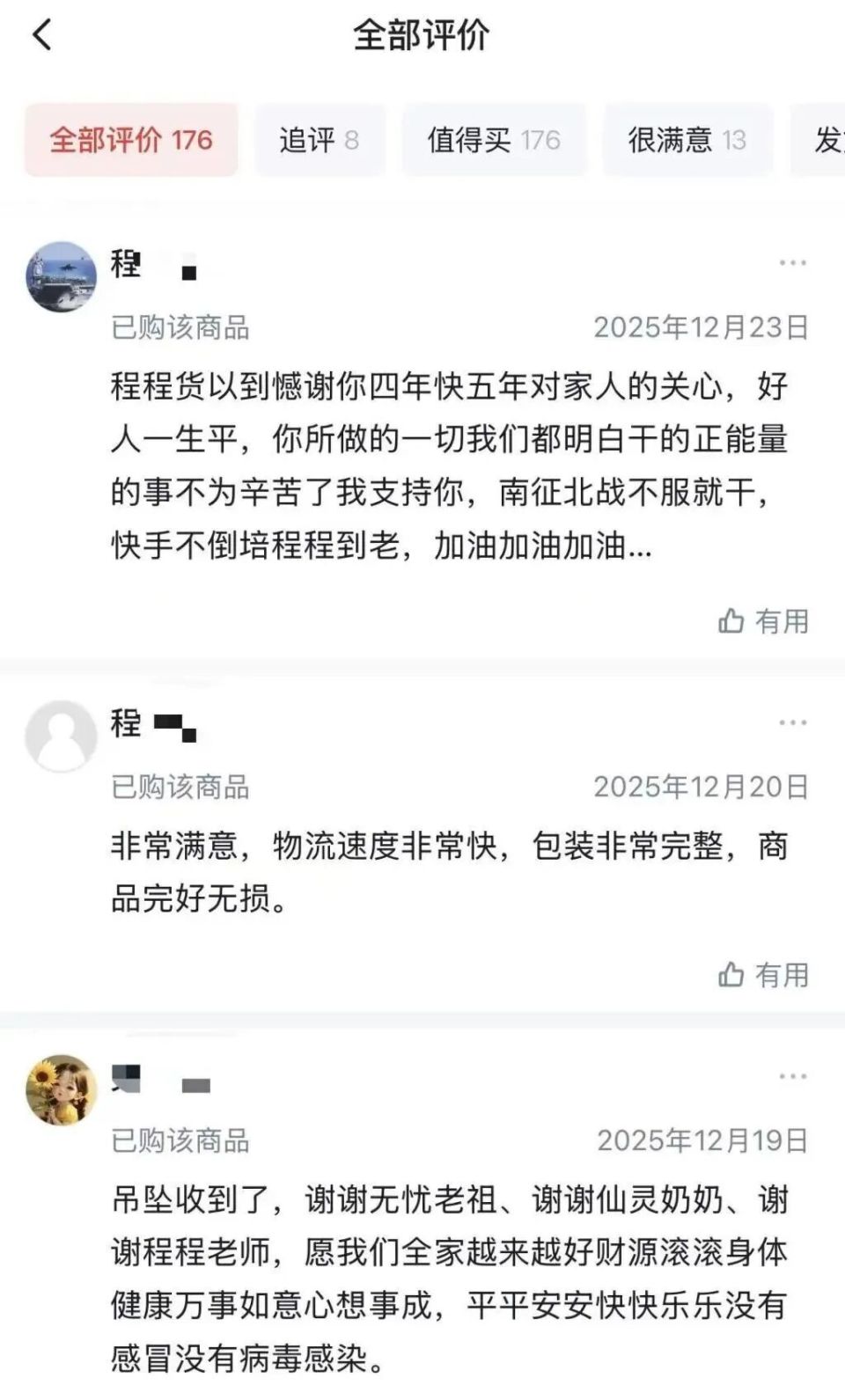Screen dimensions: 845x1400
Task: Switch to the 值得买 filter tab
Action: 494,141
